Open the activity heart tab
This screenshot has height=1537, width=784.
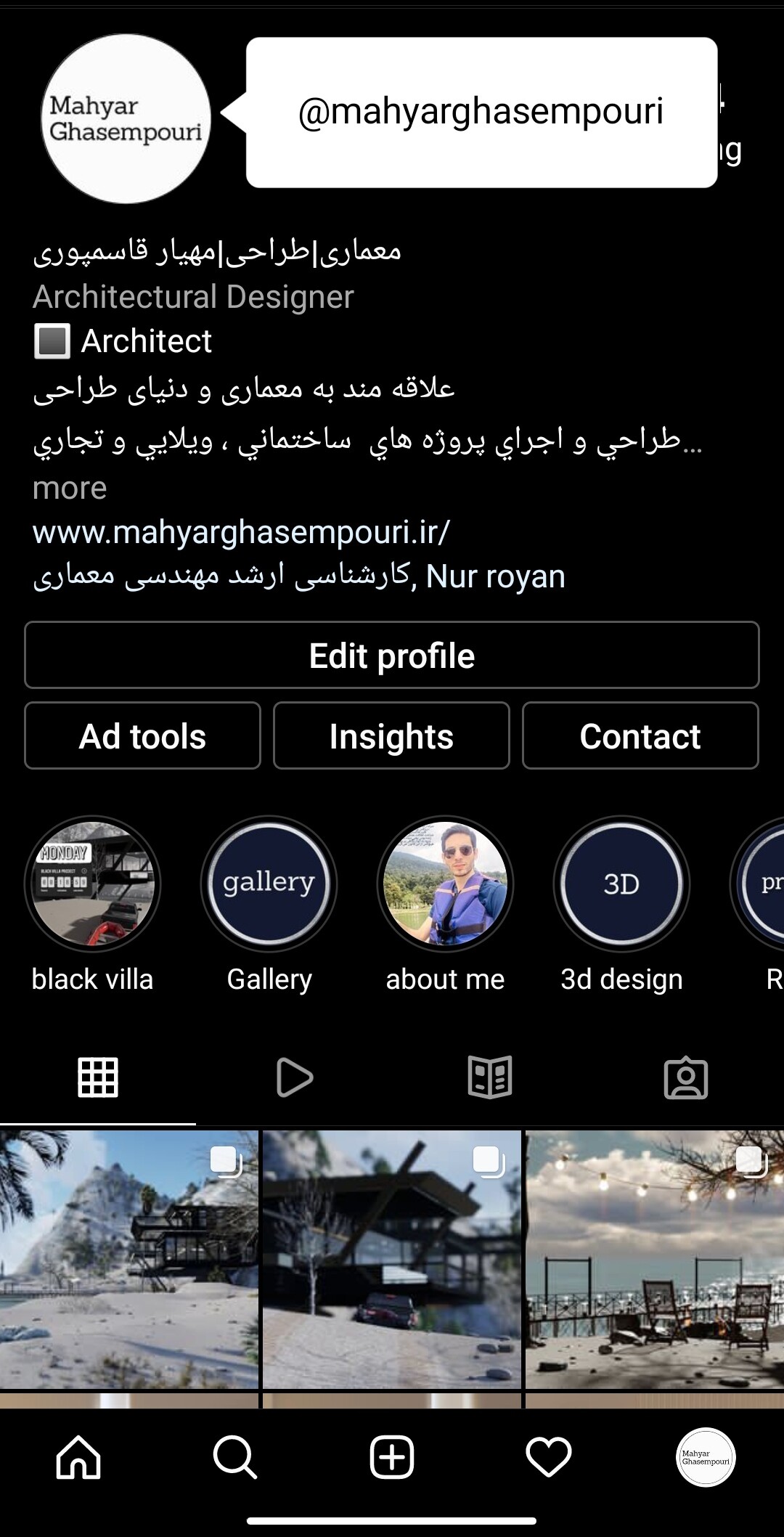coord(549,1457)
